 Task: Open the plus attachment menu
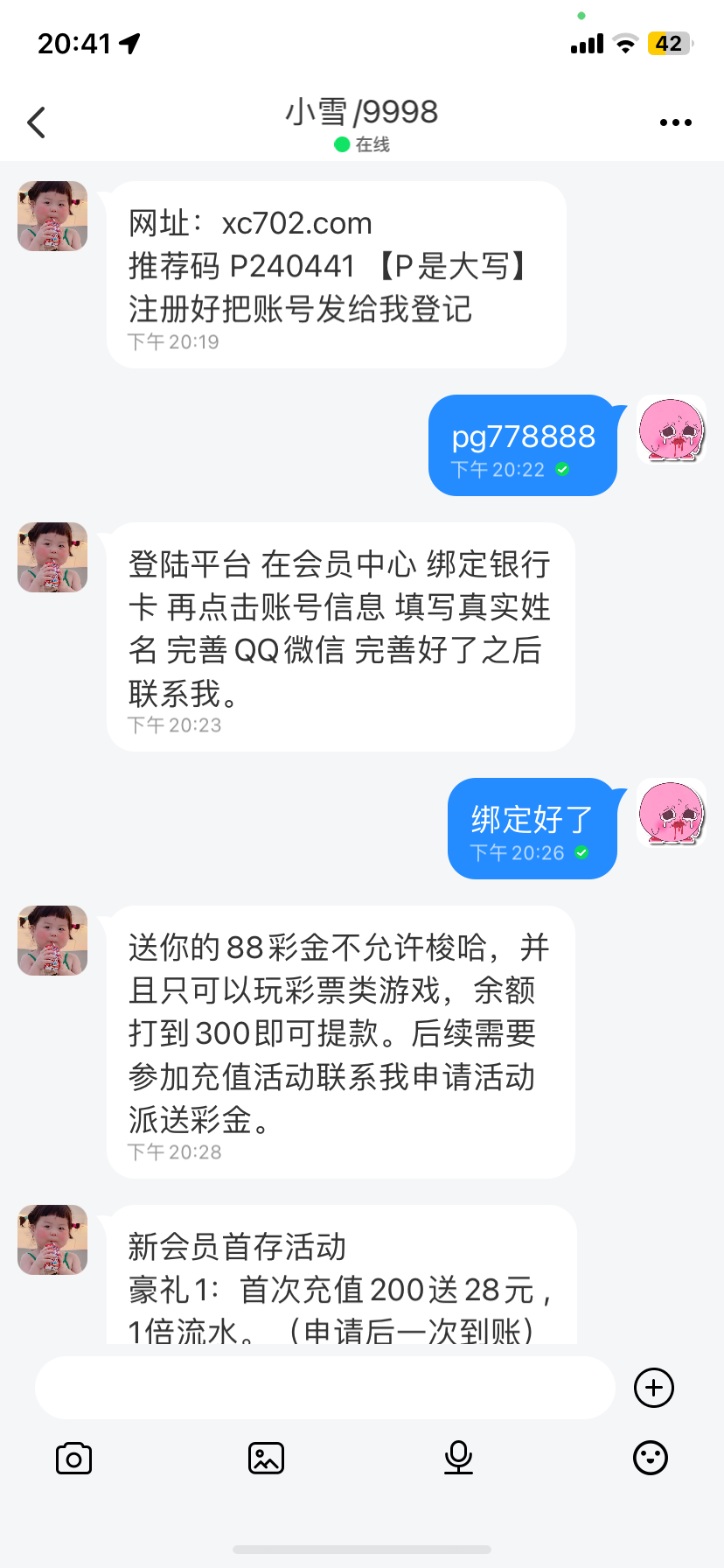[653, 1388]
